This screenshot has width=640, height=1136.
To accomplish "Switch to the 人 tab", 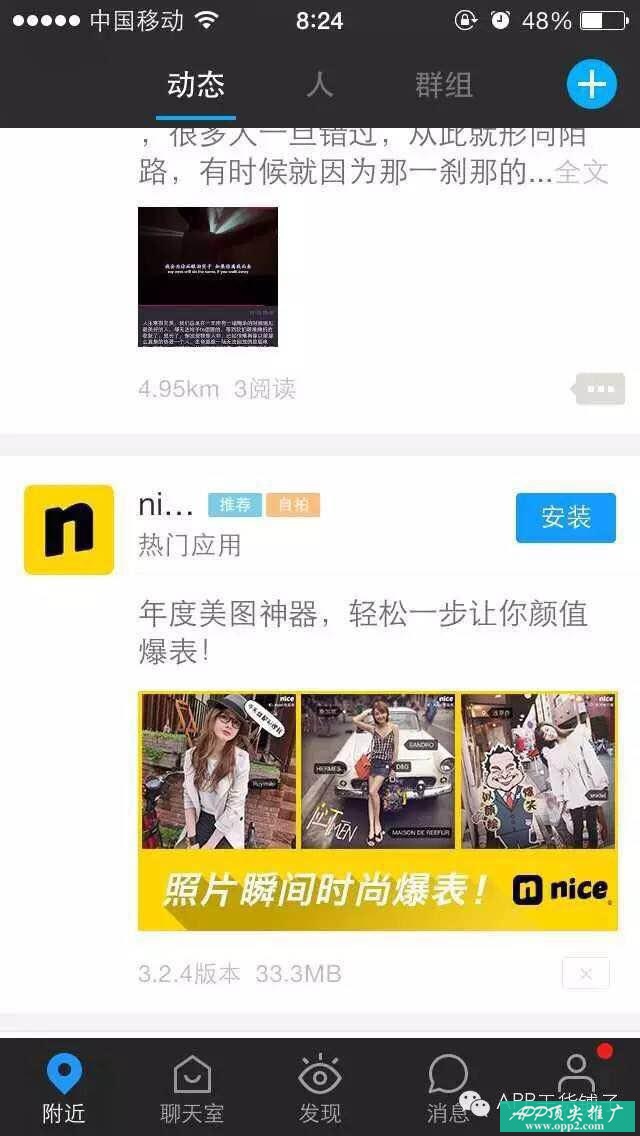I will [319, 86].
